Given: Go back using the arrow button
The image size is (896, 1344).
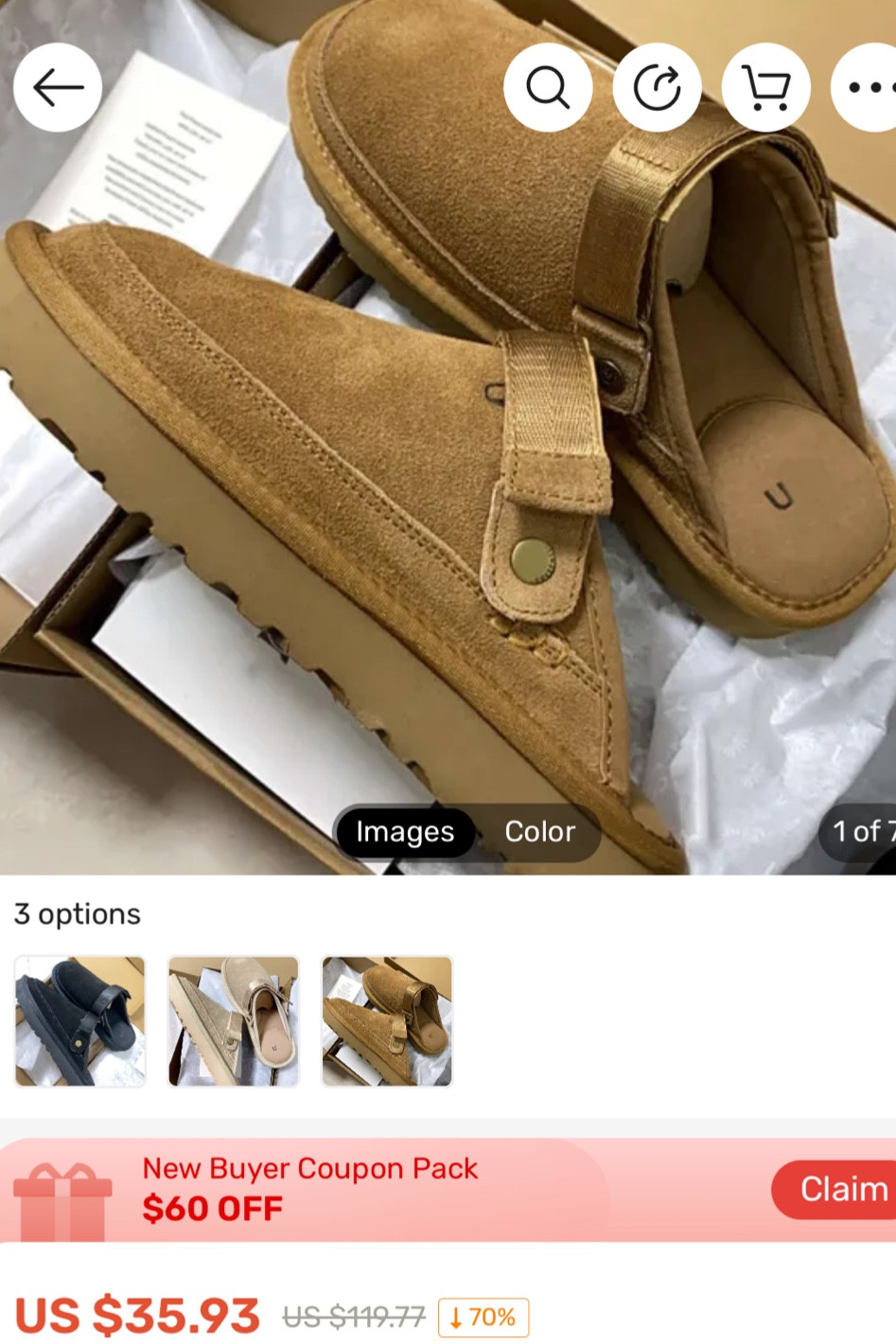Looking at the screenshot, I should click(58, 88).
